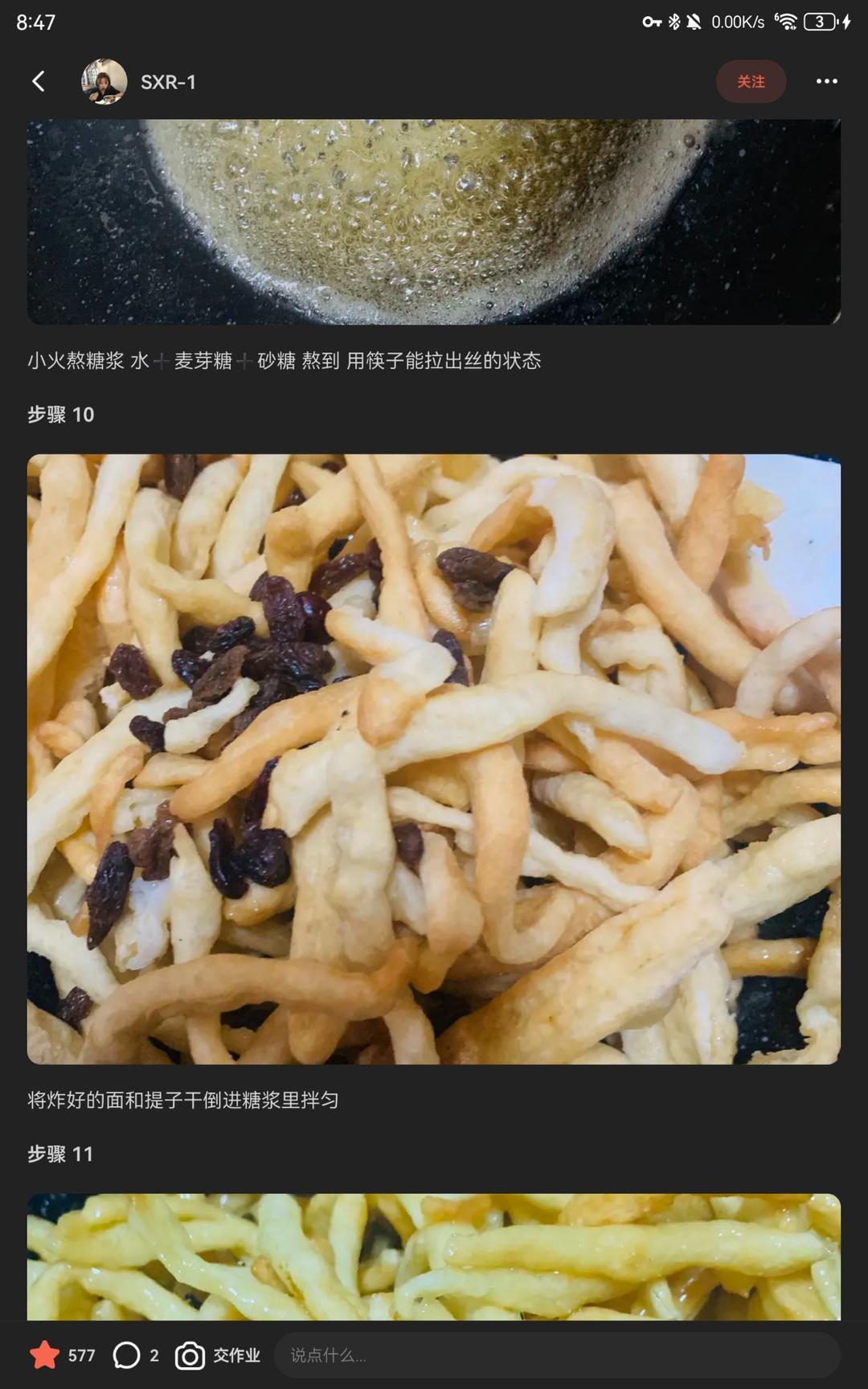The width and height of the screenshot is (868, 1389).
Task: Open the comments bubble
Action: [127, 1355]
